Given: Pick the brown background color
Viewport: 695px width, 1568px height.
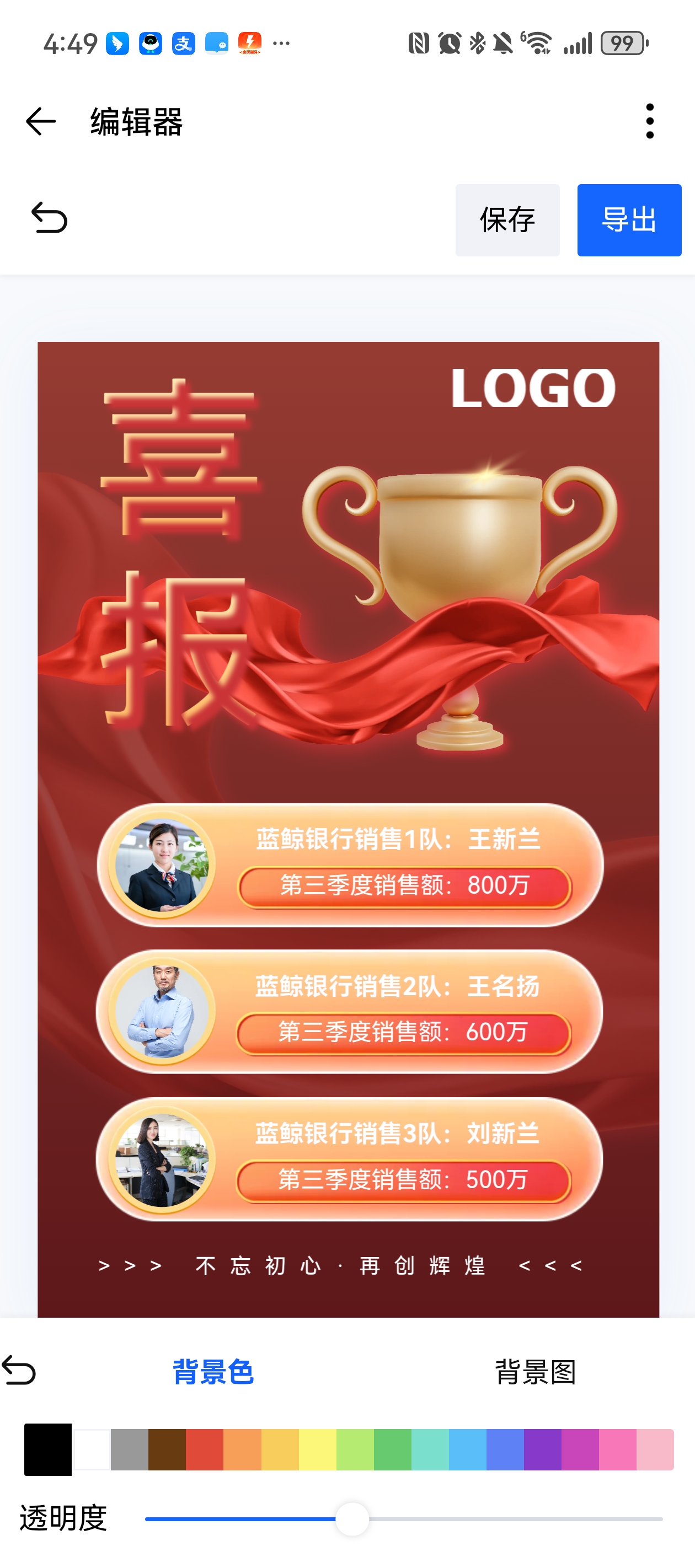Looking at the screenshot, I should click(167, 1449).
